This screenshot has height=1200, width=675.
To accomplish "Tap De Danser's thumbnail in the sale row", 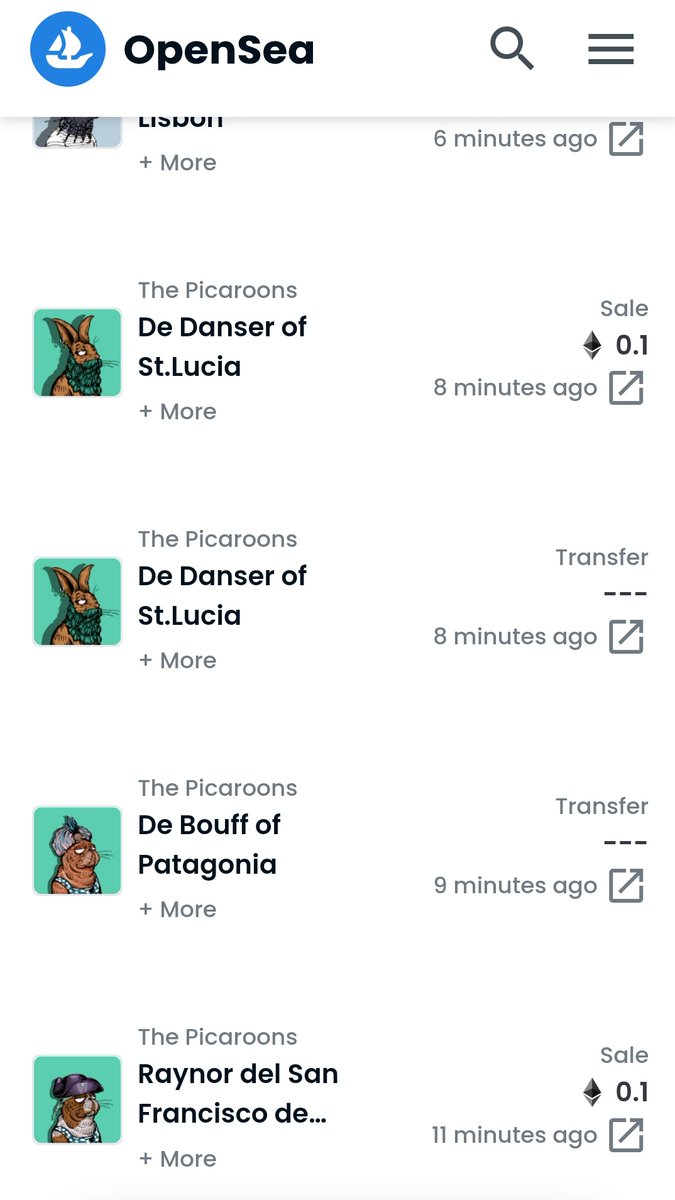I will (x=77, y=353).
